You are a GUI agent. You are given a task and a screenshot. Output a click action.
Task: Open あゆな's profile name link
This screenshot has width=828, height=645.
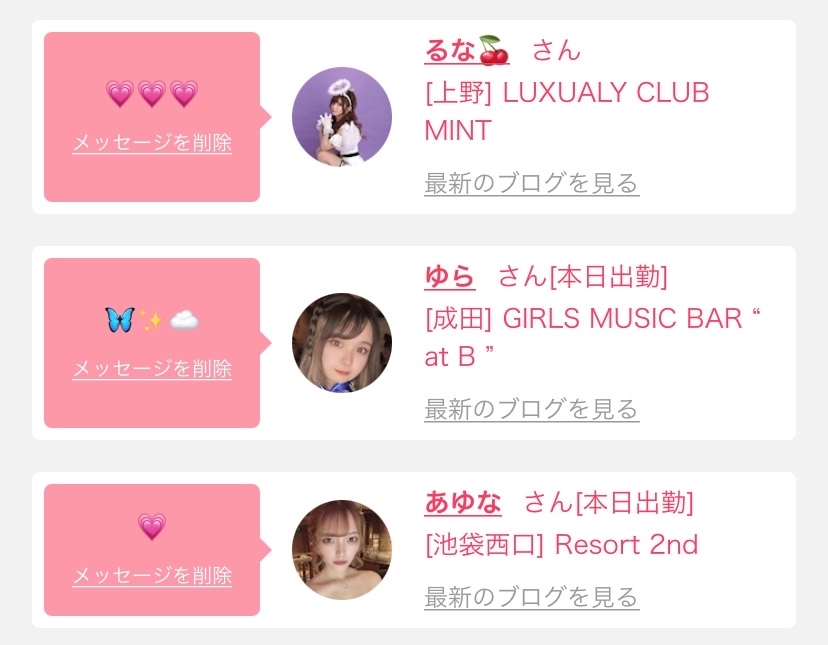click(463, 501)
